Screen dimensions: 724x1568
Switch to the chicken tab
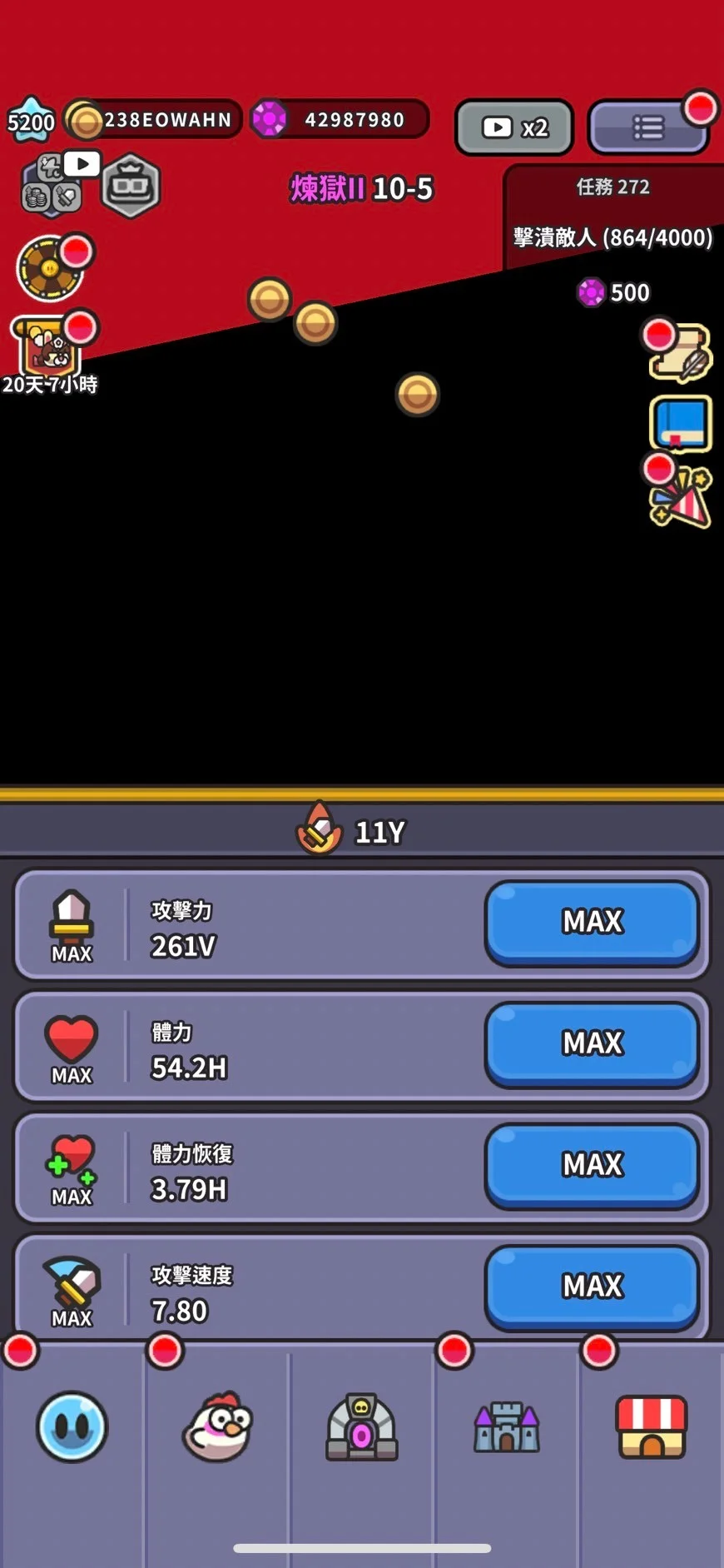click(x=217, y=1427)
